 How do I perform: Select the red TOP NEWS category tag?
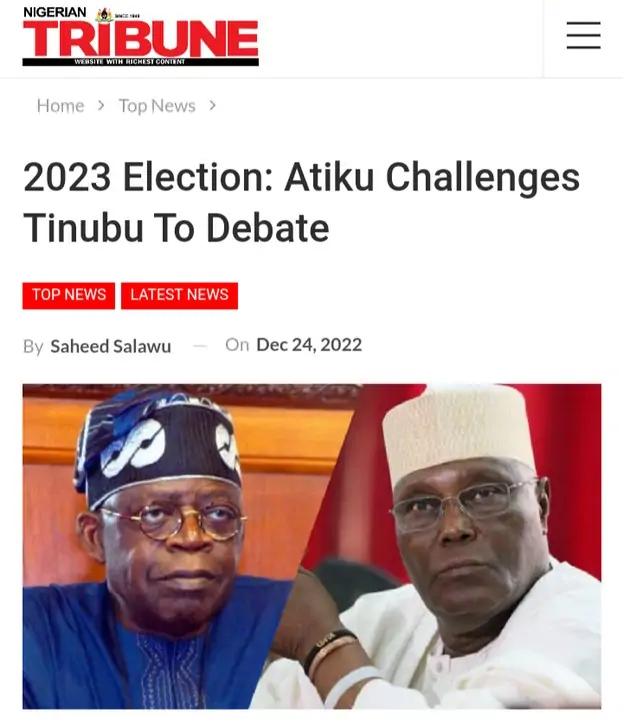(x=68, y=295)
